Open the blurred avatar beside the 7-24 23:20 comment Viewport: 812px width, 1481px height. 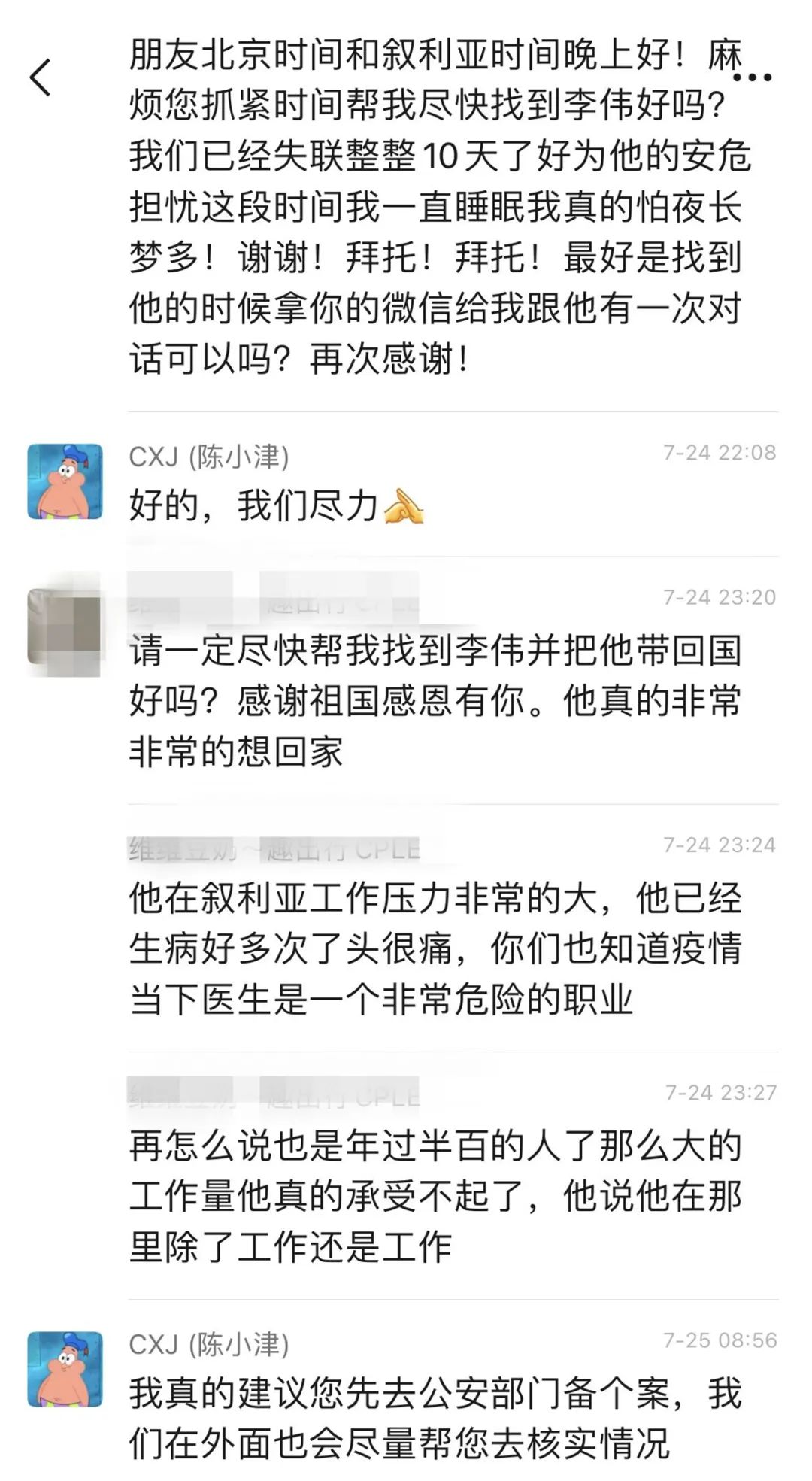(x=65, y=627)
